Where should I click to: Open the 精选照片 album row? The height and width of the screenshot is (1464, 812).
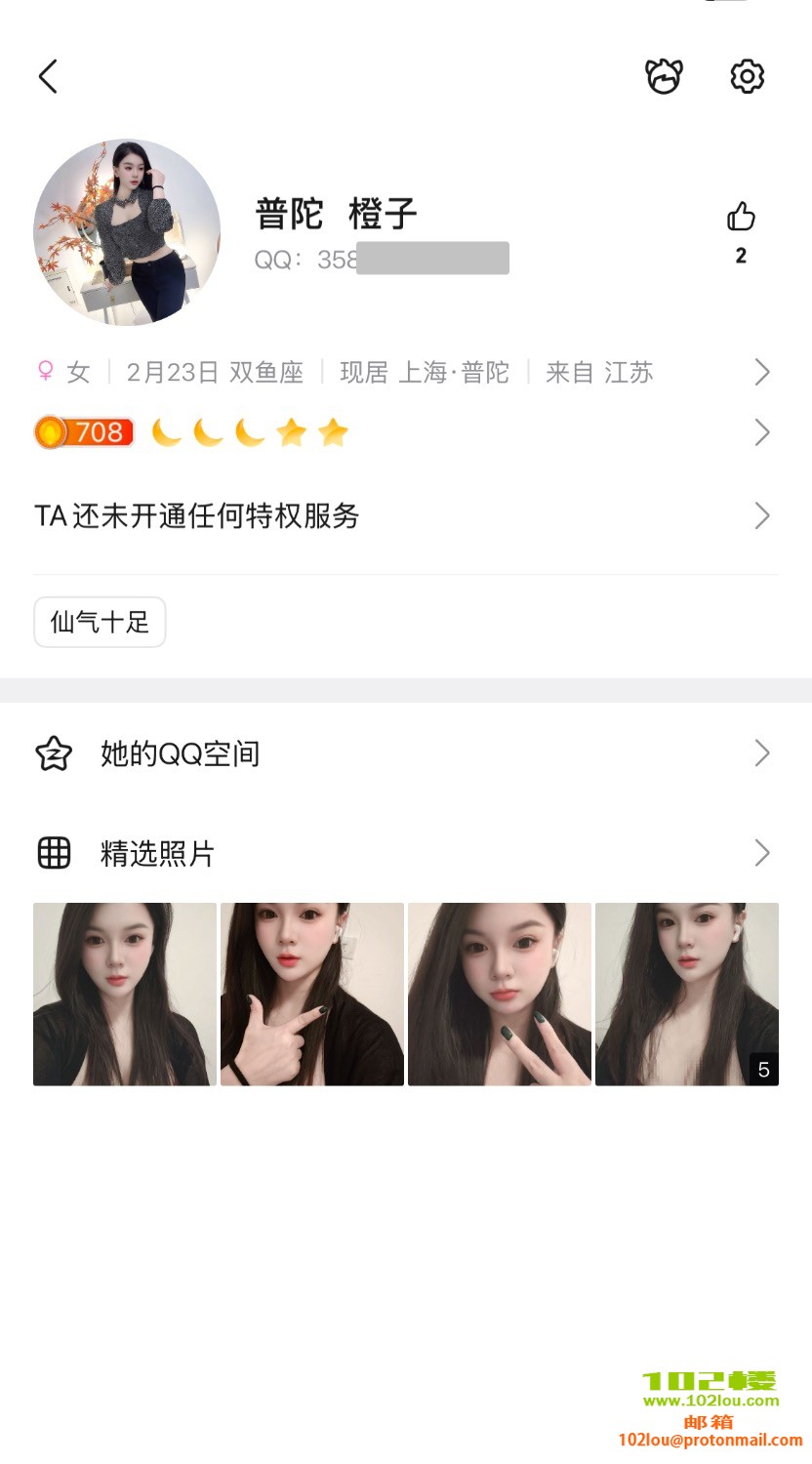(405, 853)
